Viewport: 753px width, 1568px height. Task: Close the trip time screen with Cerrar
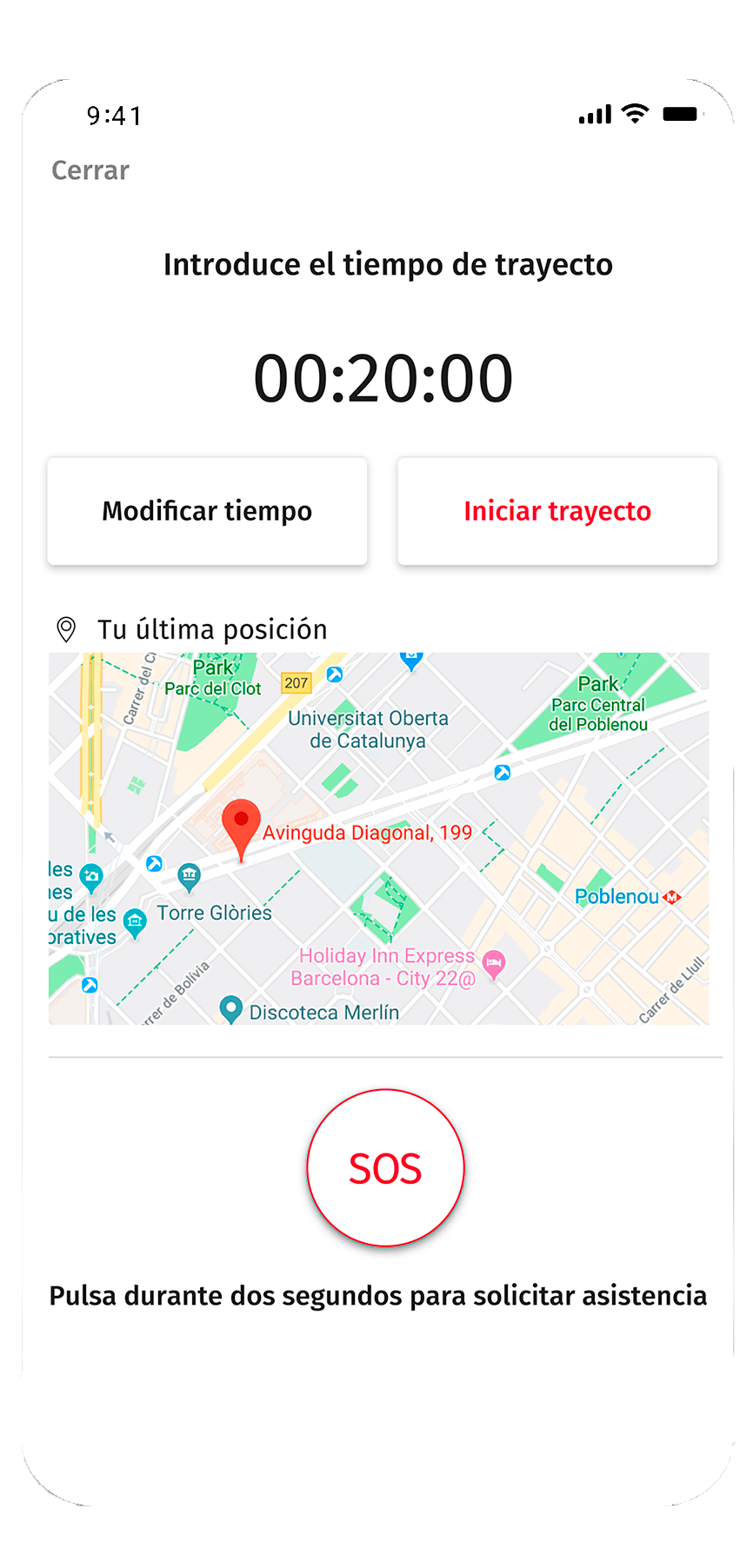point(90,170)
